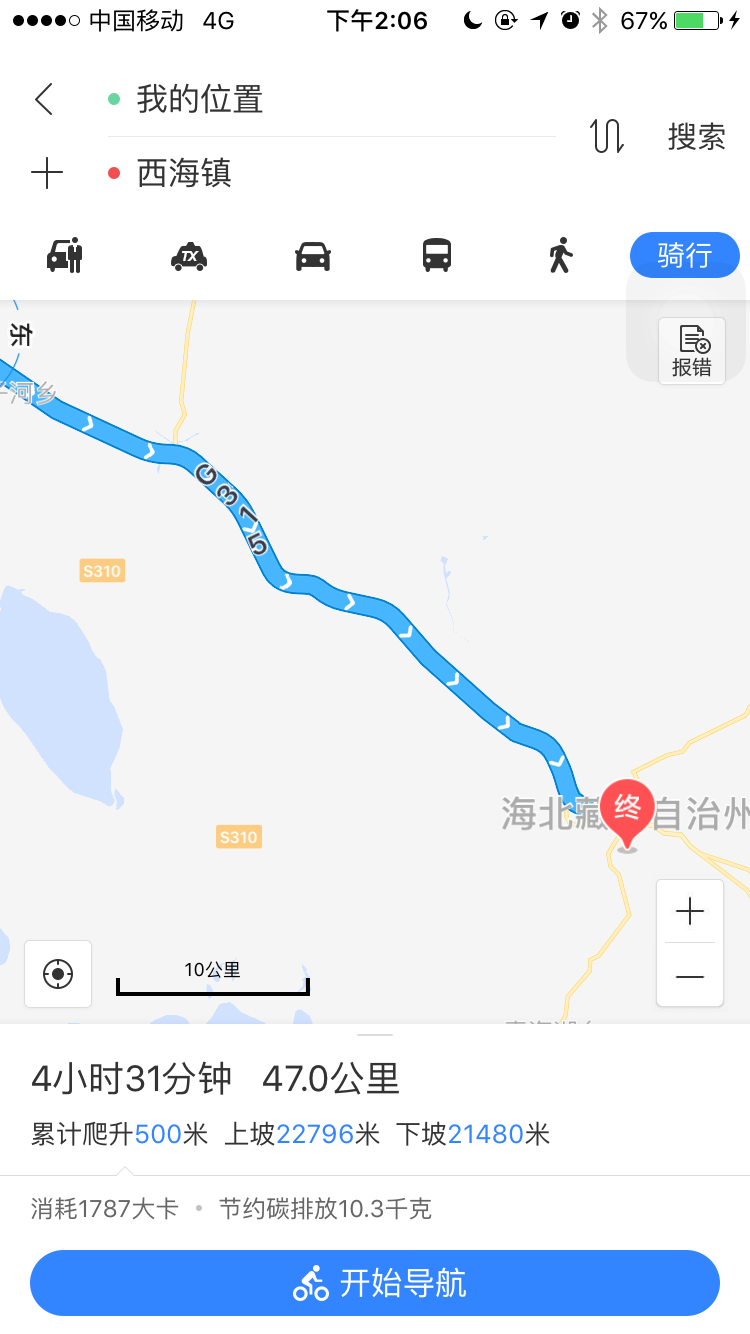This screenshot has width=750, height=1334.
Task: Switch to walking route mode
Action: pos(560,256)
